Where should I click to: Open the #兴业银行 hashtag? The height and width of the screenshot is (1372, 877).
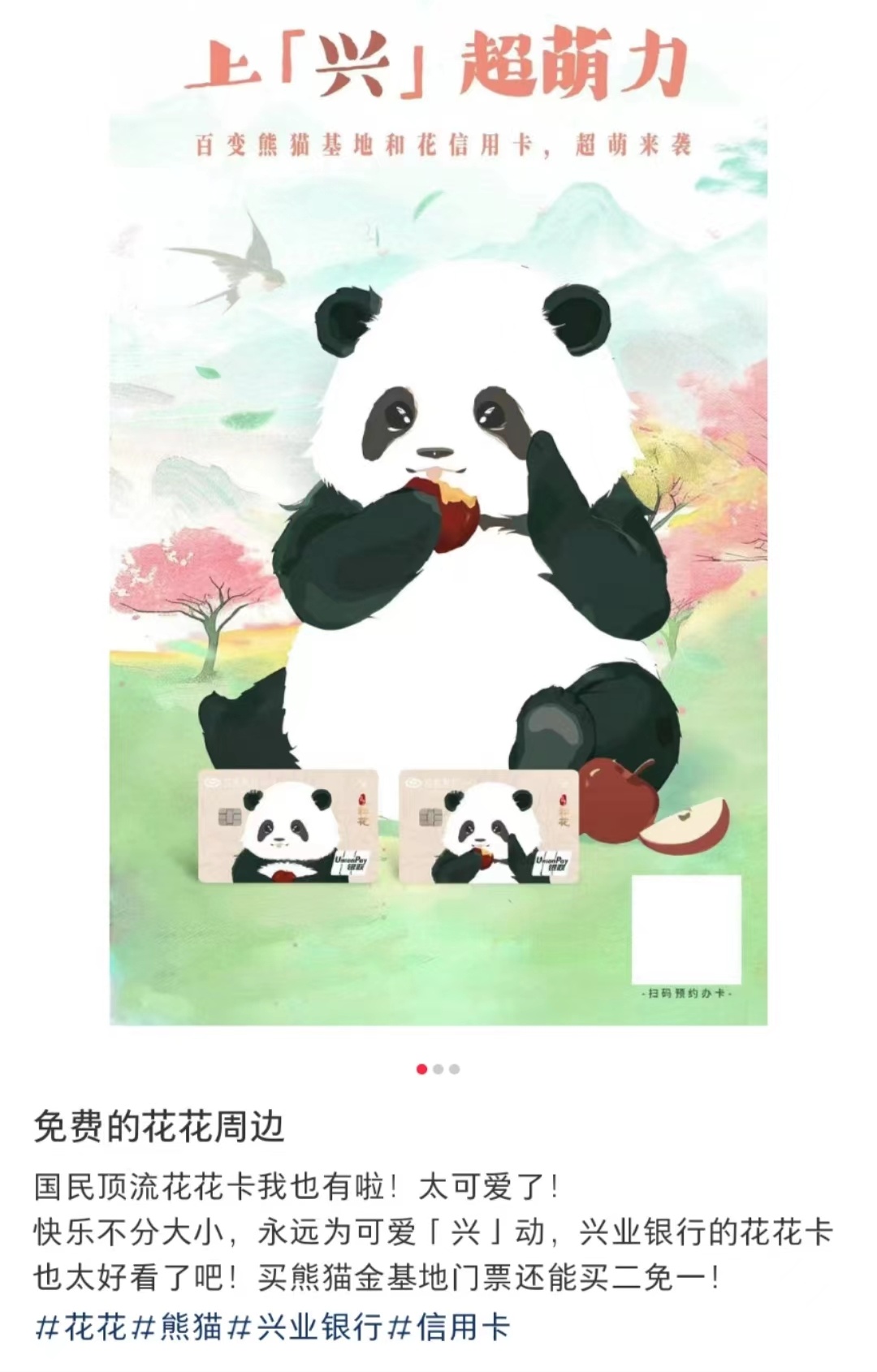click(x=305, y=1327)
